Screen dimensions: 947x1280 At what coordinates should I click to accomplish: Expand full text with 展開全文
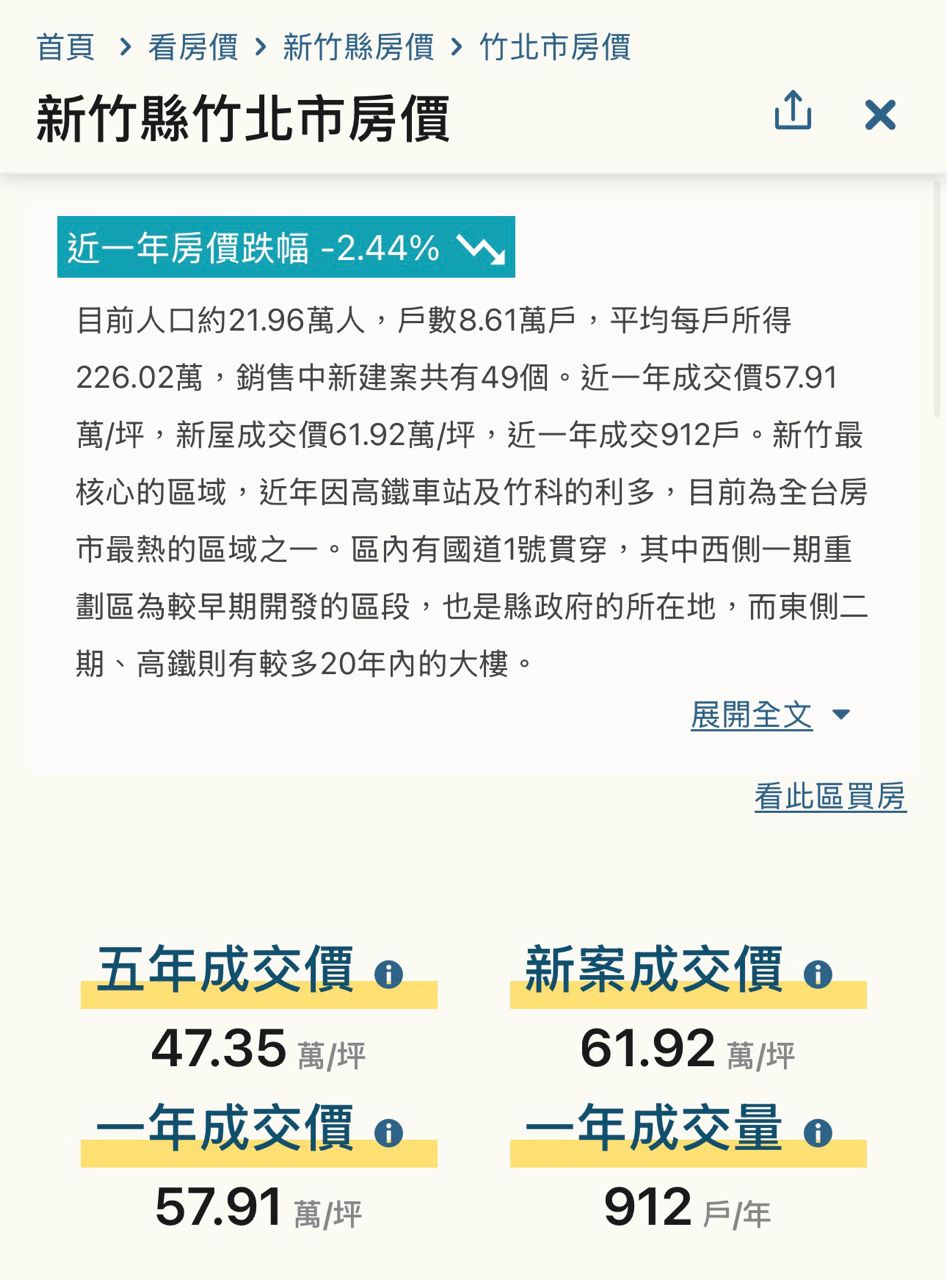pos(770,714)
